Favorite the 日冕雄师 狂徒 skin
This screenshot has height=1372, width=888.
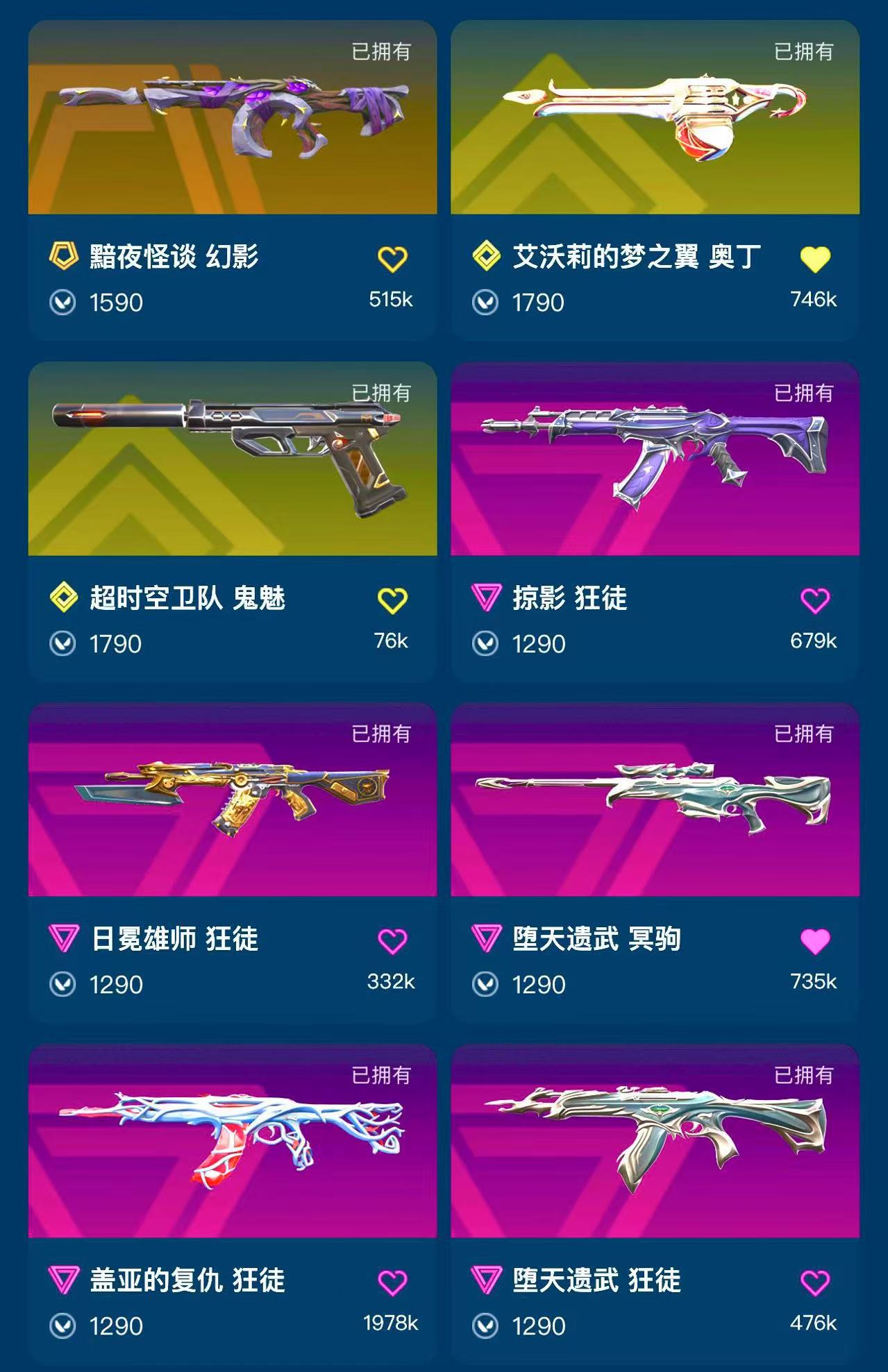pyautogui.click(x=392, y=941)
